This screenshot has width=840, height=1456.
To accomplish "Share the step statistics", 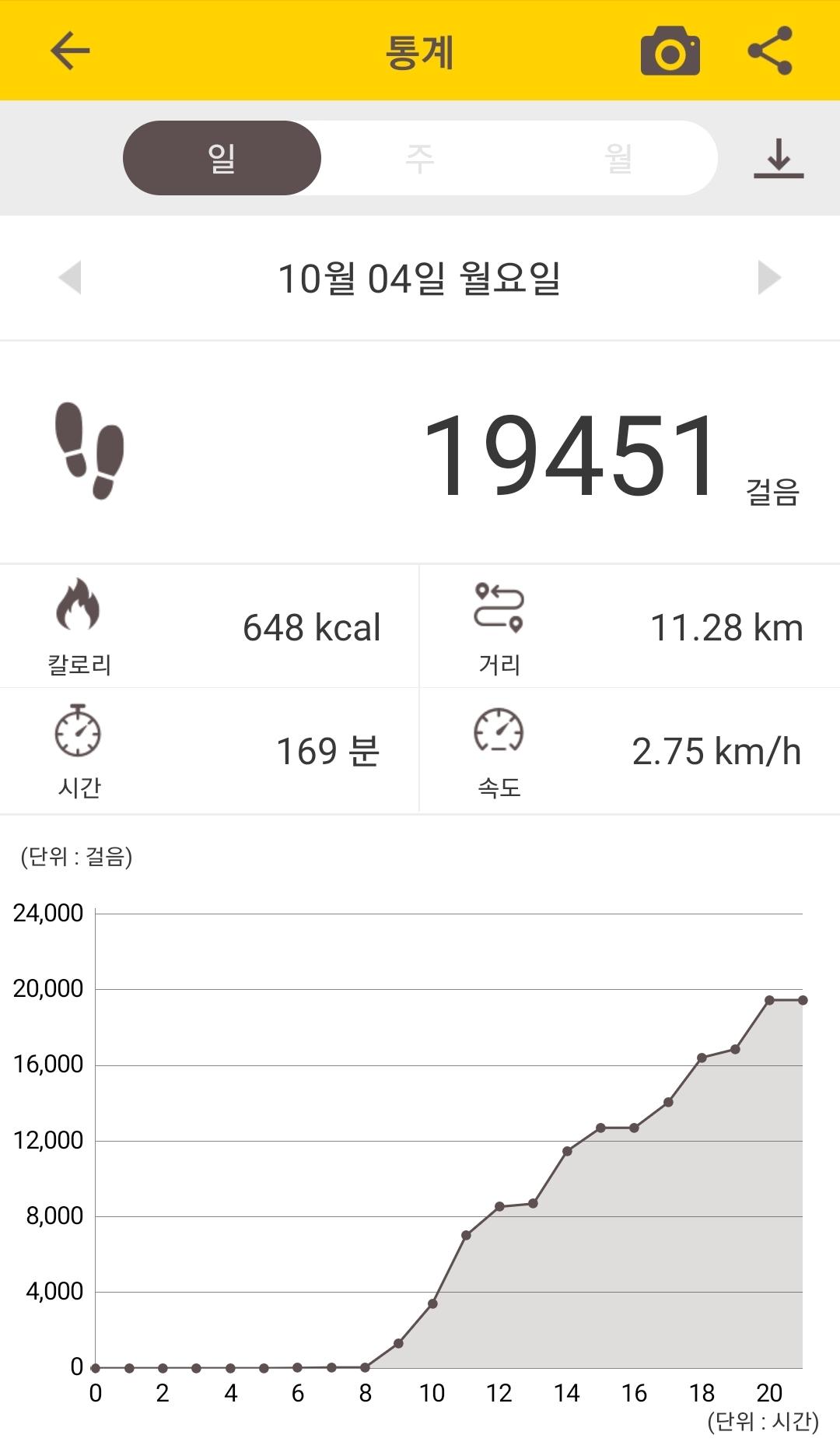I will pos(770,51).
